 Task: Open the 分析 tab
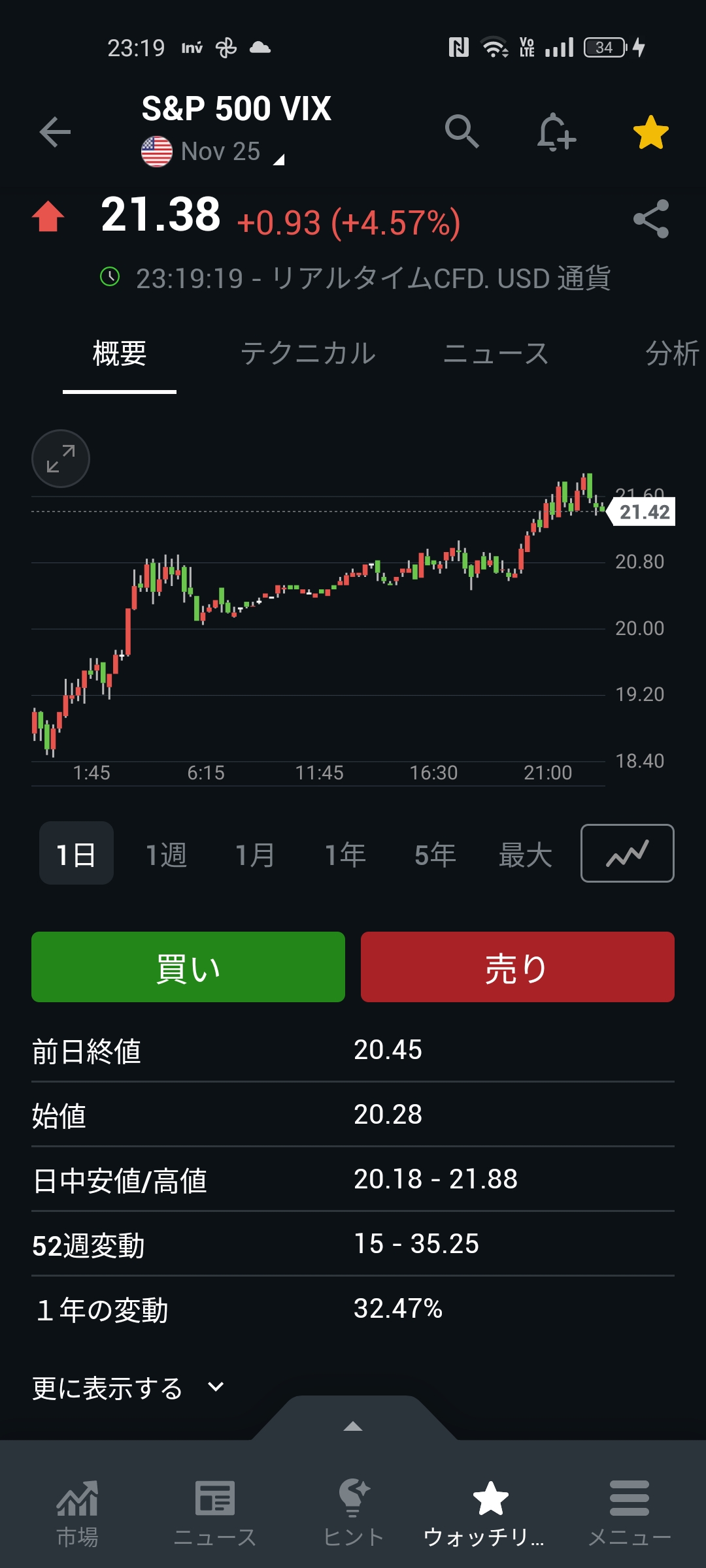click(671, 353)
